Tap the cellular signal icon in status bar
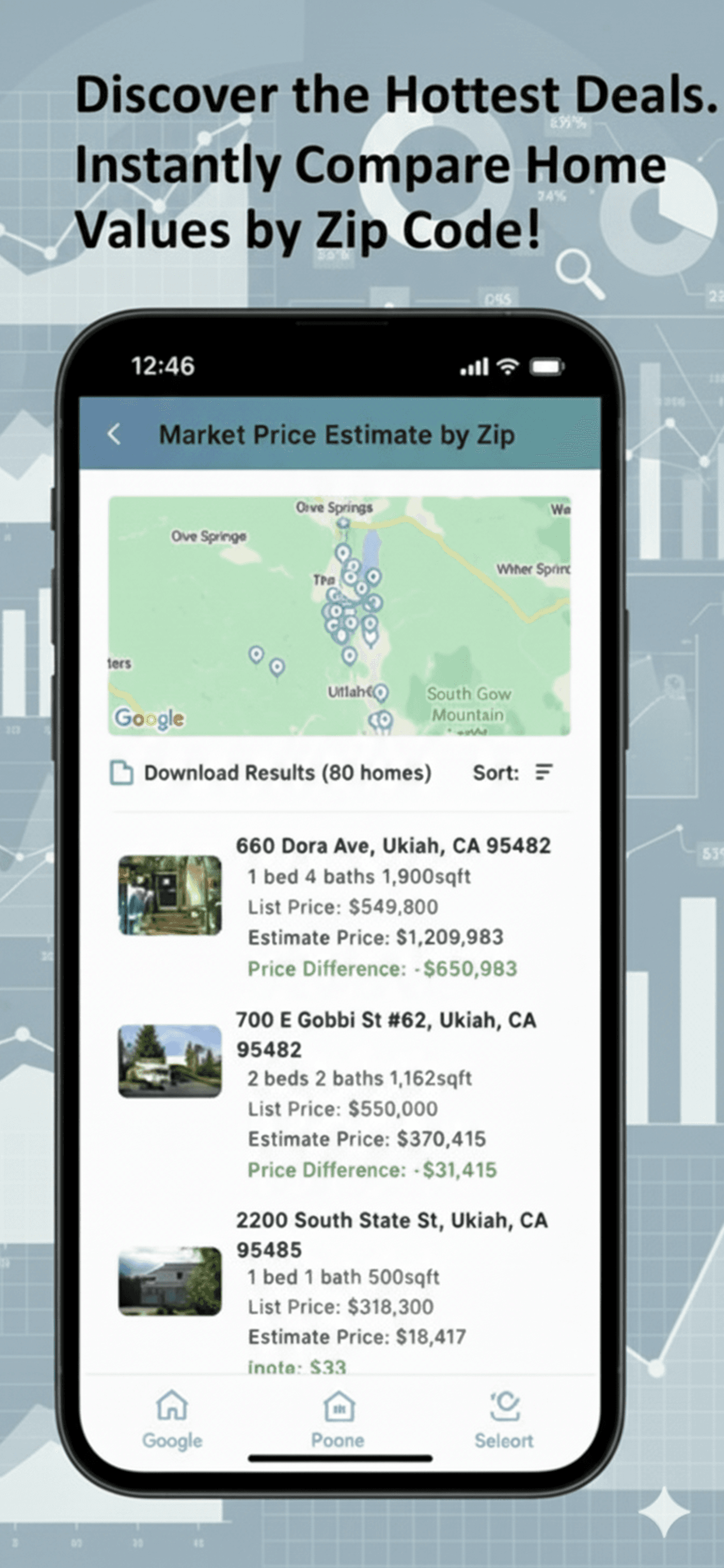724x1568 pixels. [475, 366]
